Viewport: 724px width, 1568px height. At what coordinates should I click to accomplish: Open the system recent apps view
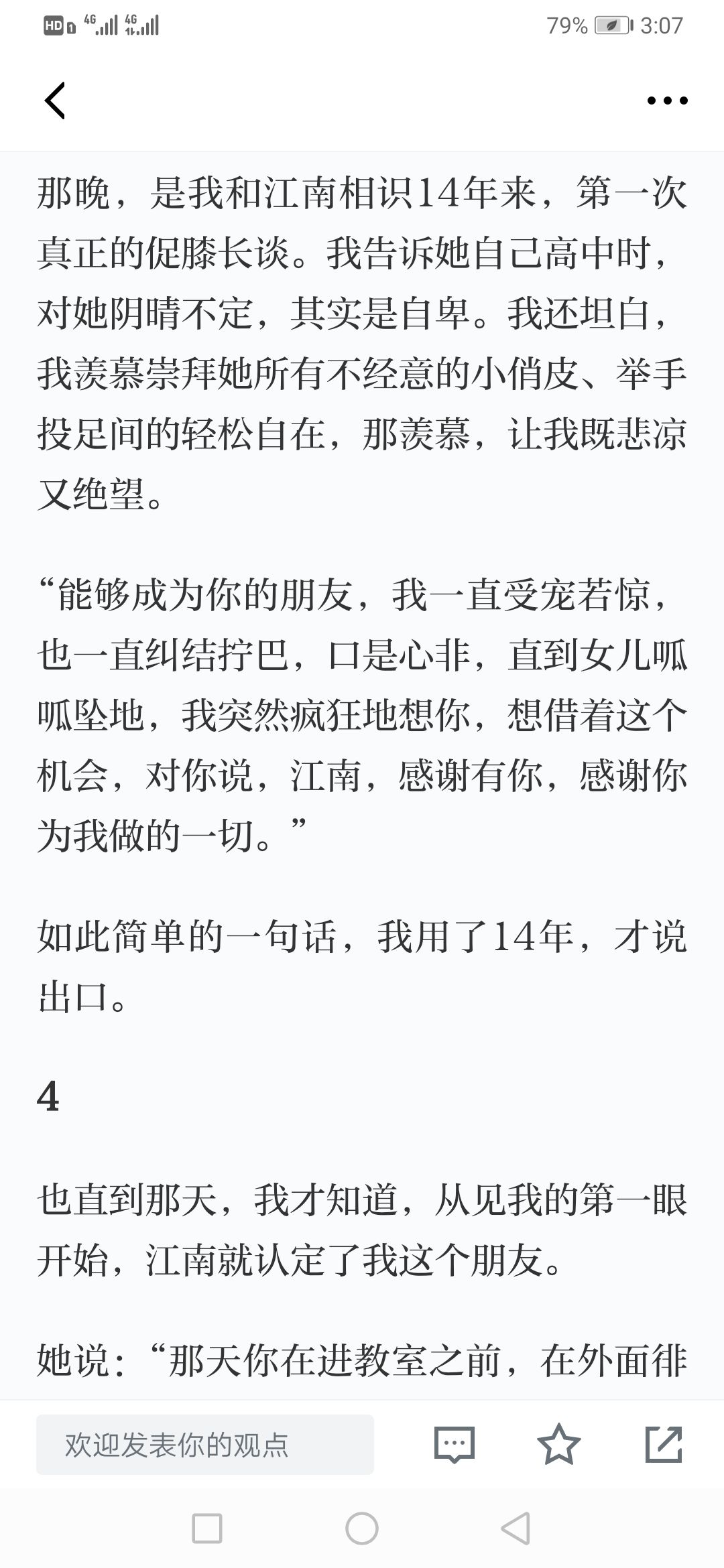pyautogui.click(x=207, y=1528)
